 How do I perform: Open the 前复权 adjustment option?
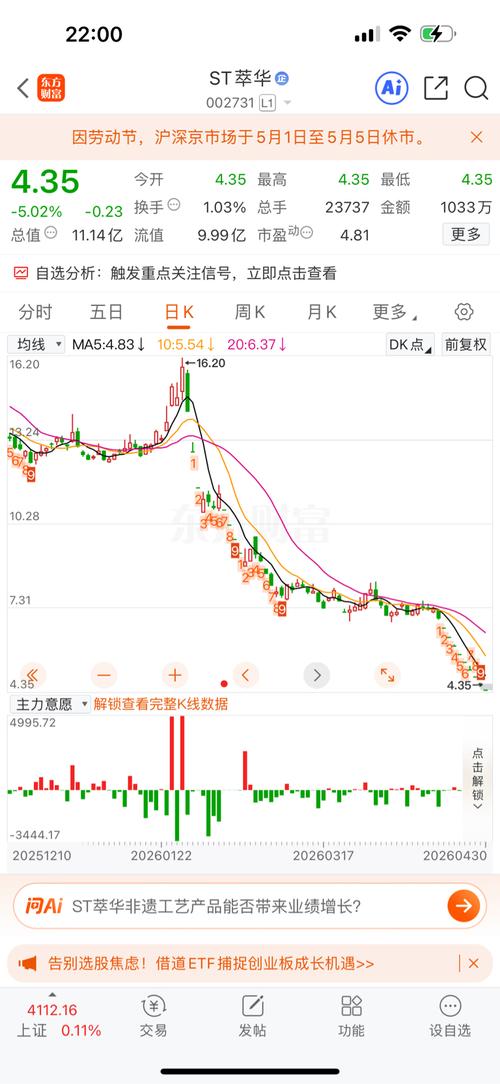tap(465, 344)
